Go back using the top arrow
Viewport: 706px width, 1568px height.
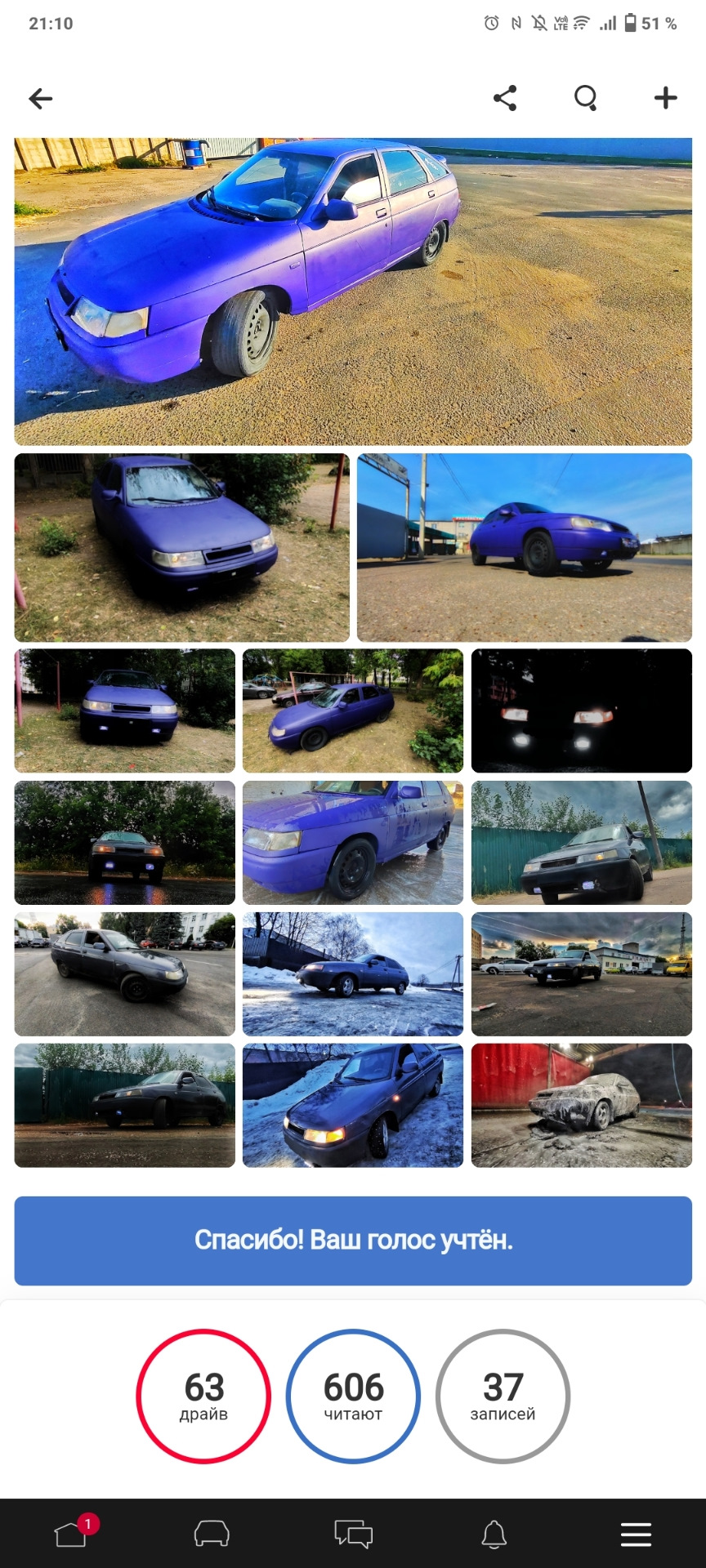[x=40, y=99]
